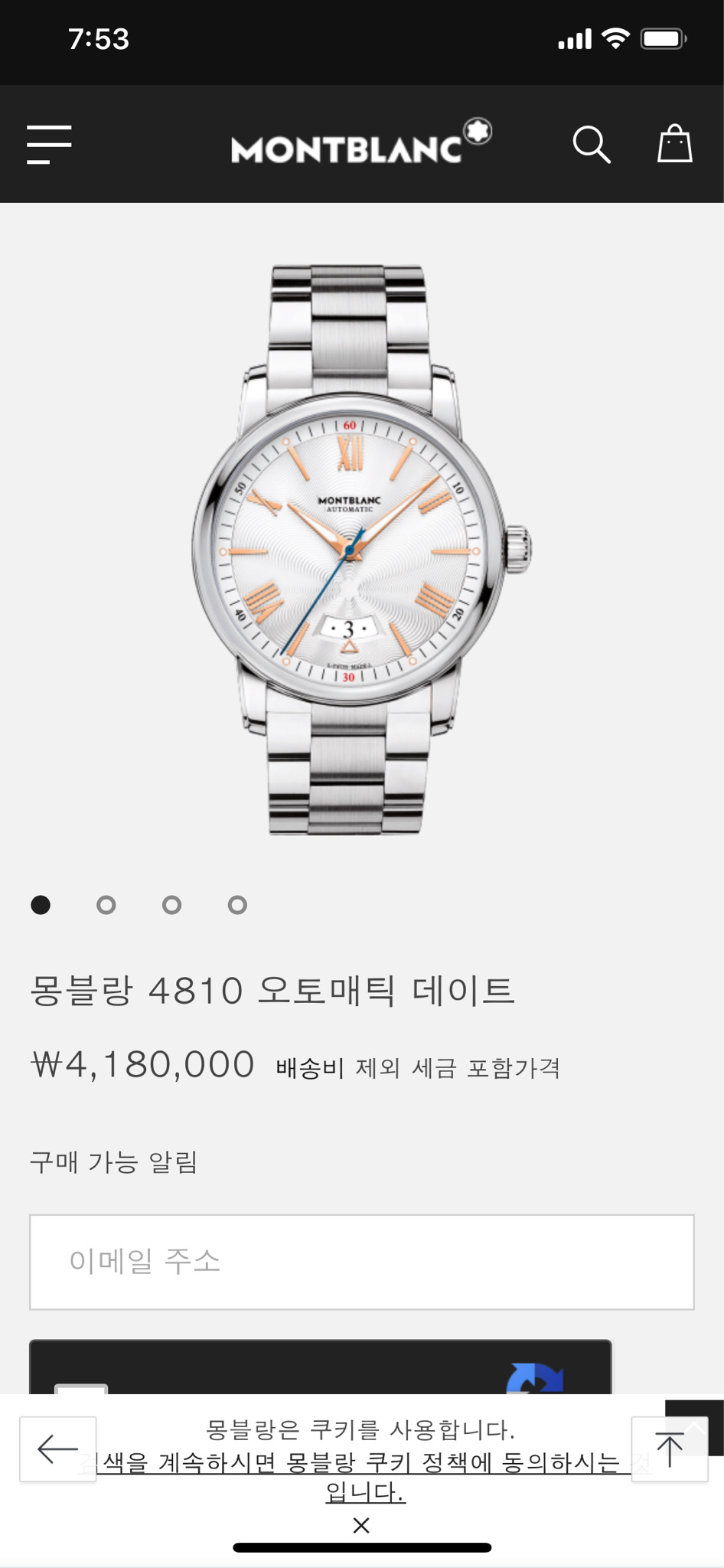The height and width of the screenshot is (1568, 724).
Task: Dismiss the cookie banner with the X
Action: pos(361,1525)
